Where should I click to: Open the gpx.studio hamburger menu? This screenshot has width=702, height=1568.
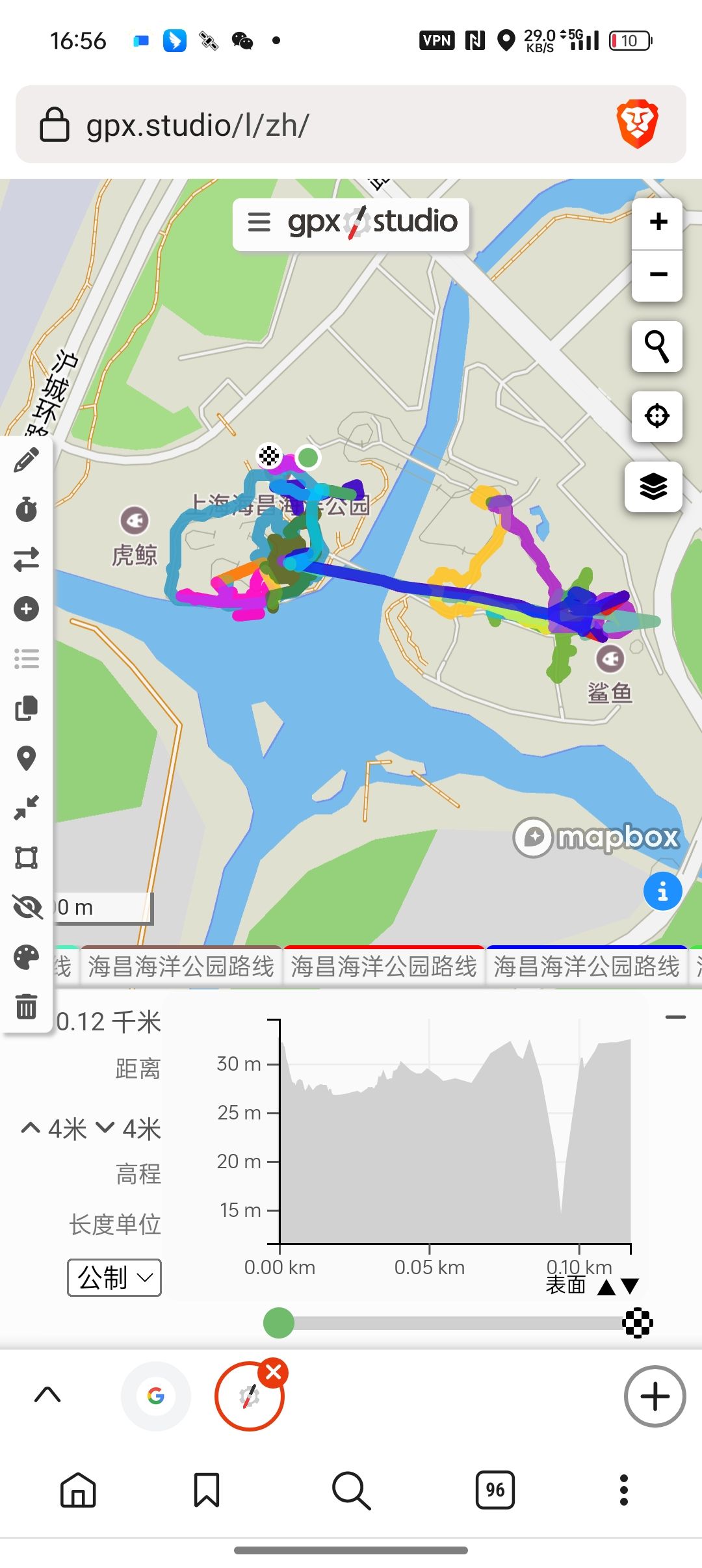coord(259,222)
